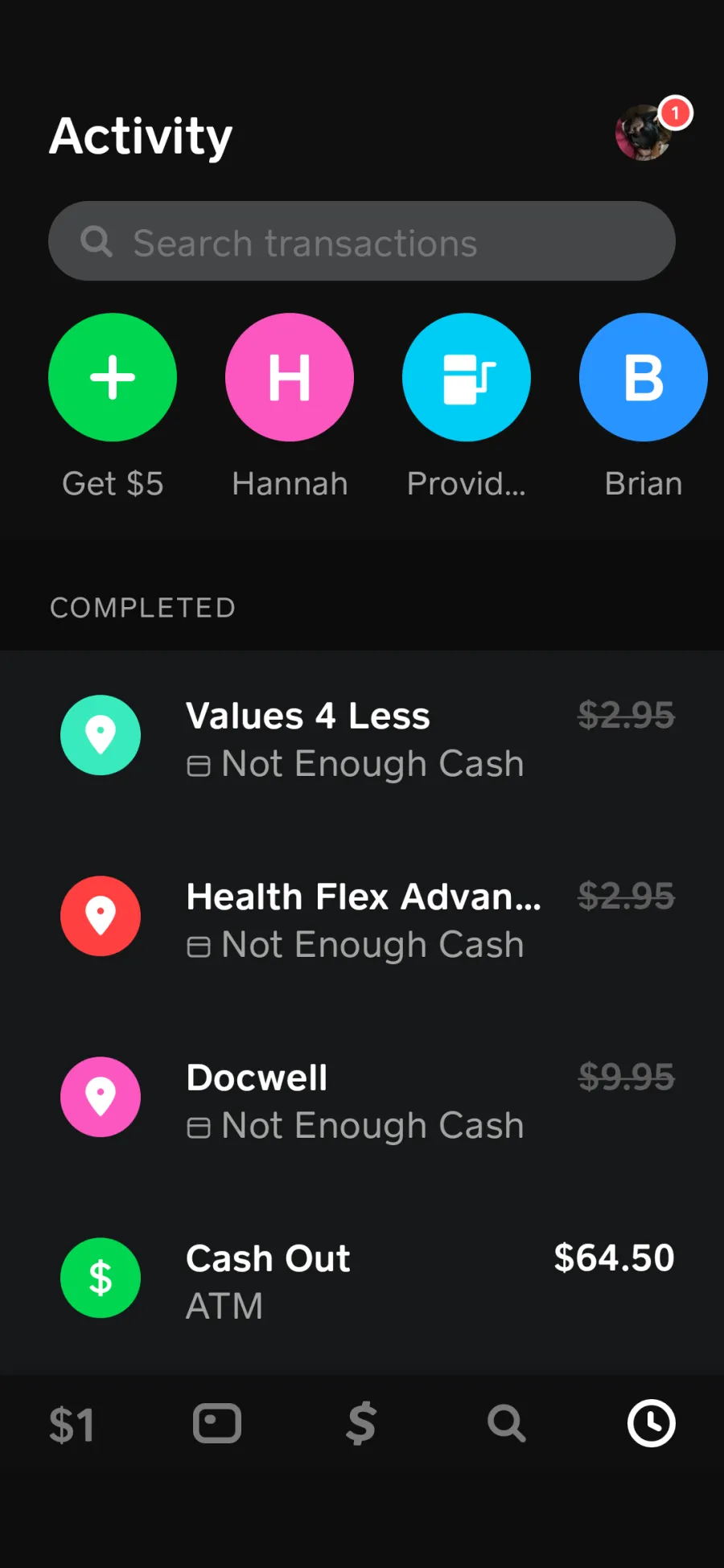Select the clock activity tab
The height and width of the screenshot is (1568, 724).
(x=652, y=1423)
